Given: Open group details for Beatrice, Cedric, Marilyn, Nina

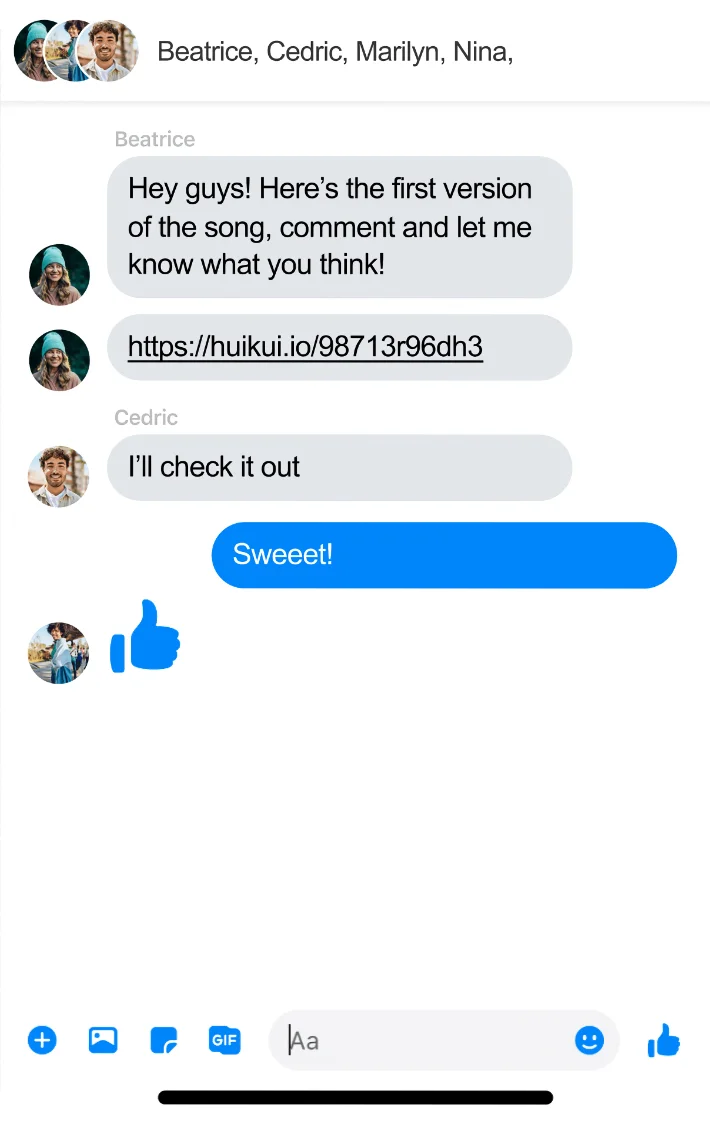Looking at the screenshot, I should (335, 51).
